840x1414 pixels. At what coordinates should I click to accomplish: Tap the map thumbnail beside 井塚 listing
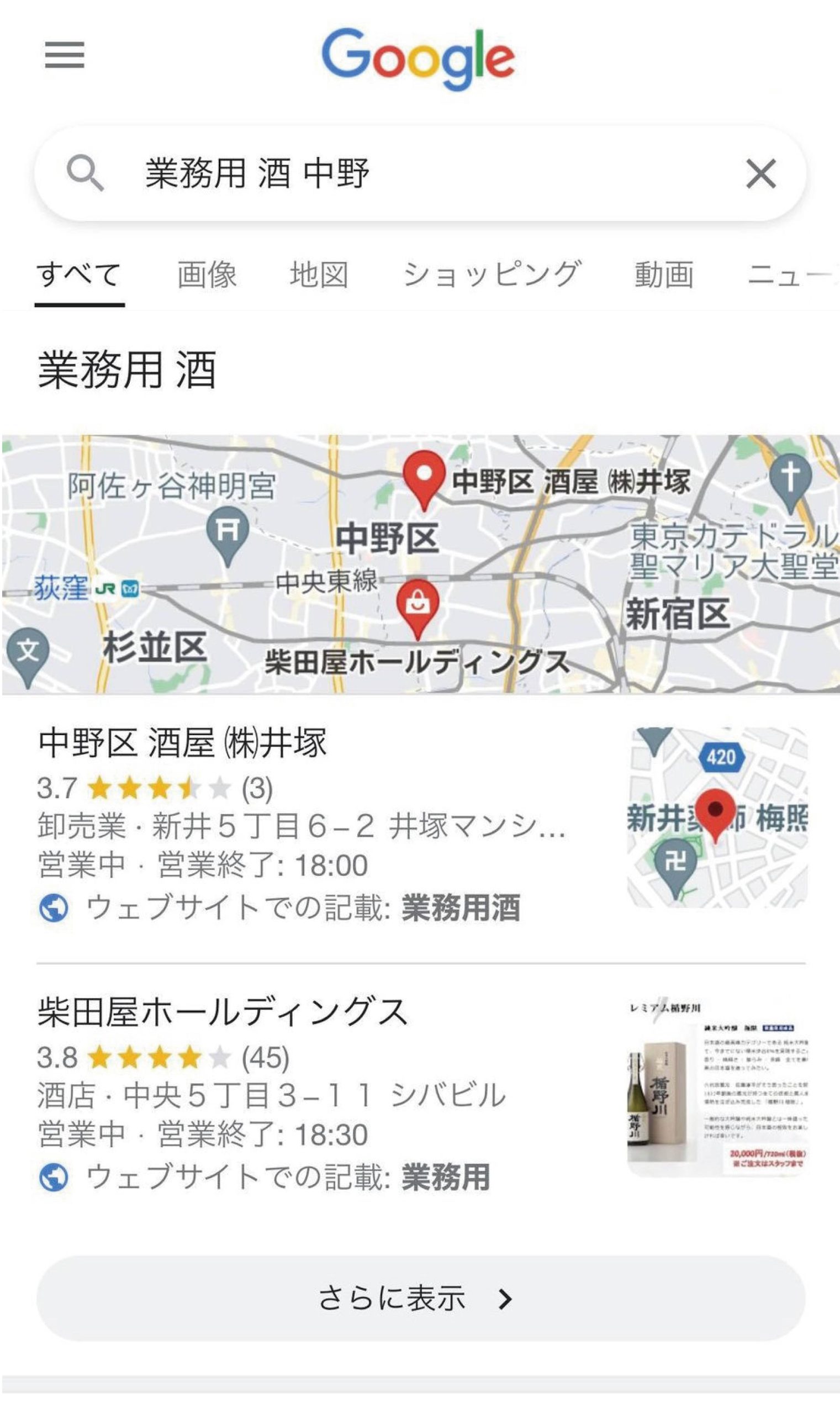[x=717, y=817]
